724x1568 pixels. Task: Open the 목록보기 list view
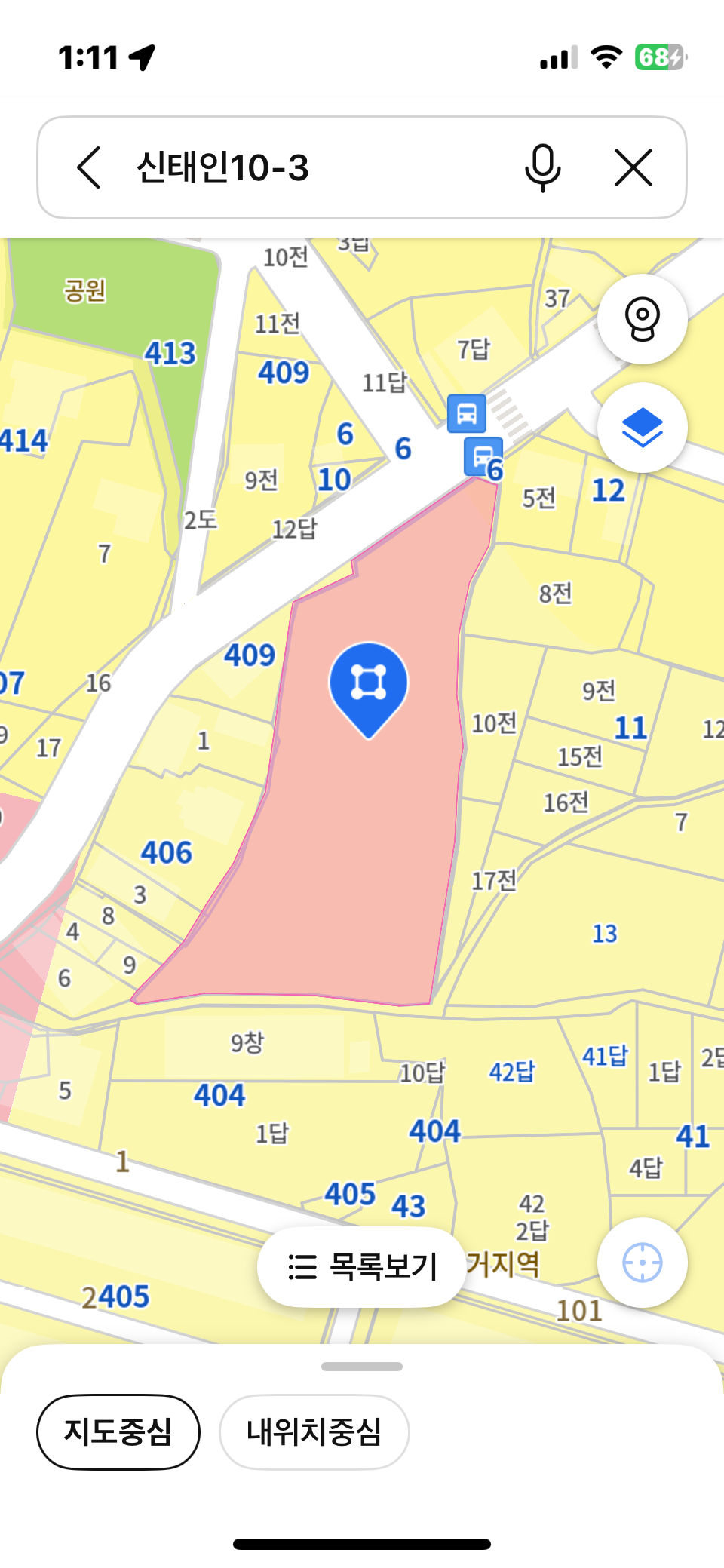pyautogui.click(x=362, y=1266)
